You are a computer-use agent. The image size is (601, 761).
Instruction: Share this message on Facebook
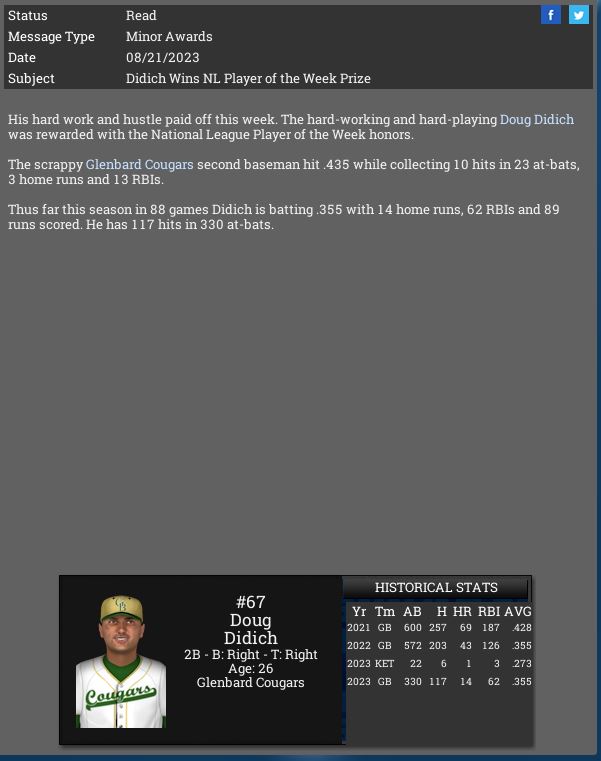click(551, 15)
